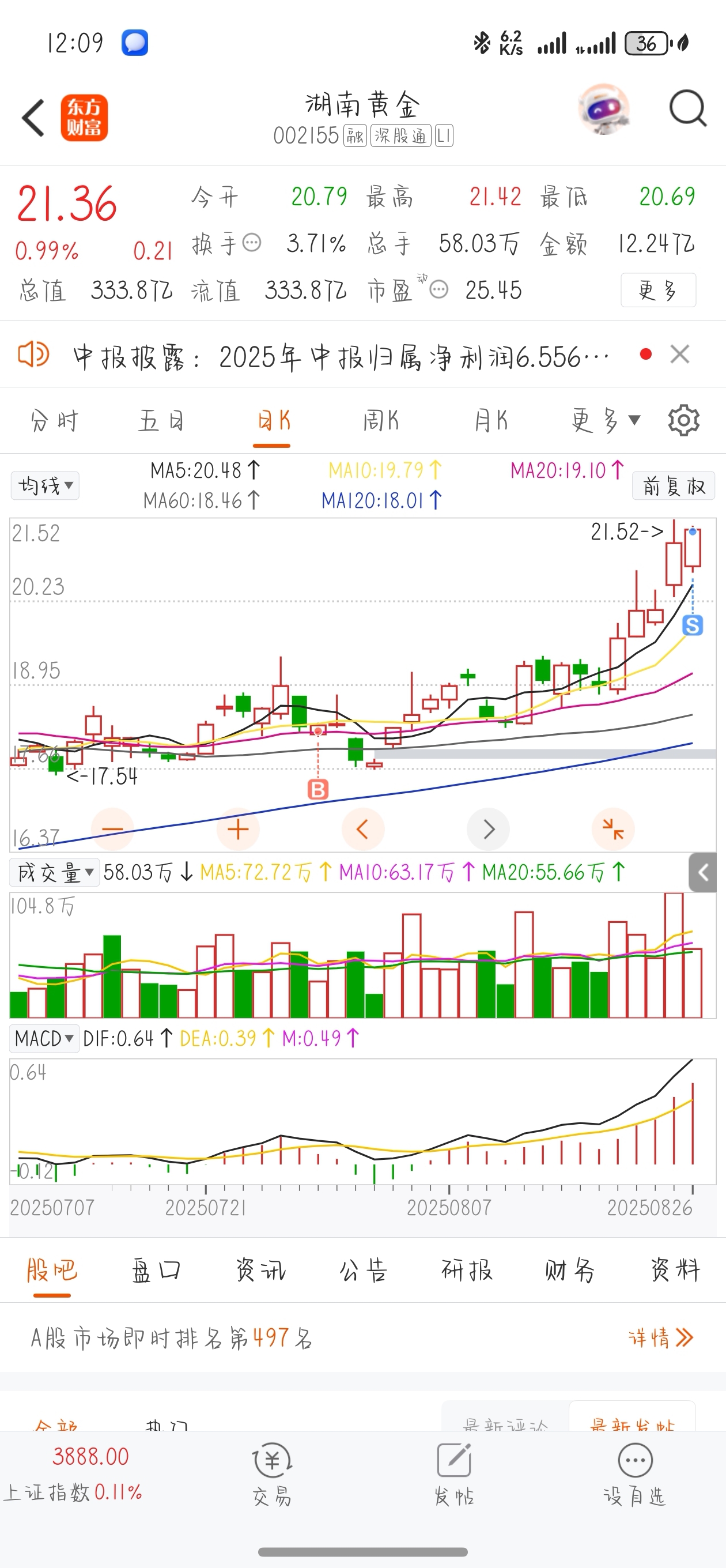Switch to the 五日 chart tab
This screenshot has height=1568, width=726.
162,421
